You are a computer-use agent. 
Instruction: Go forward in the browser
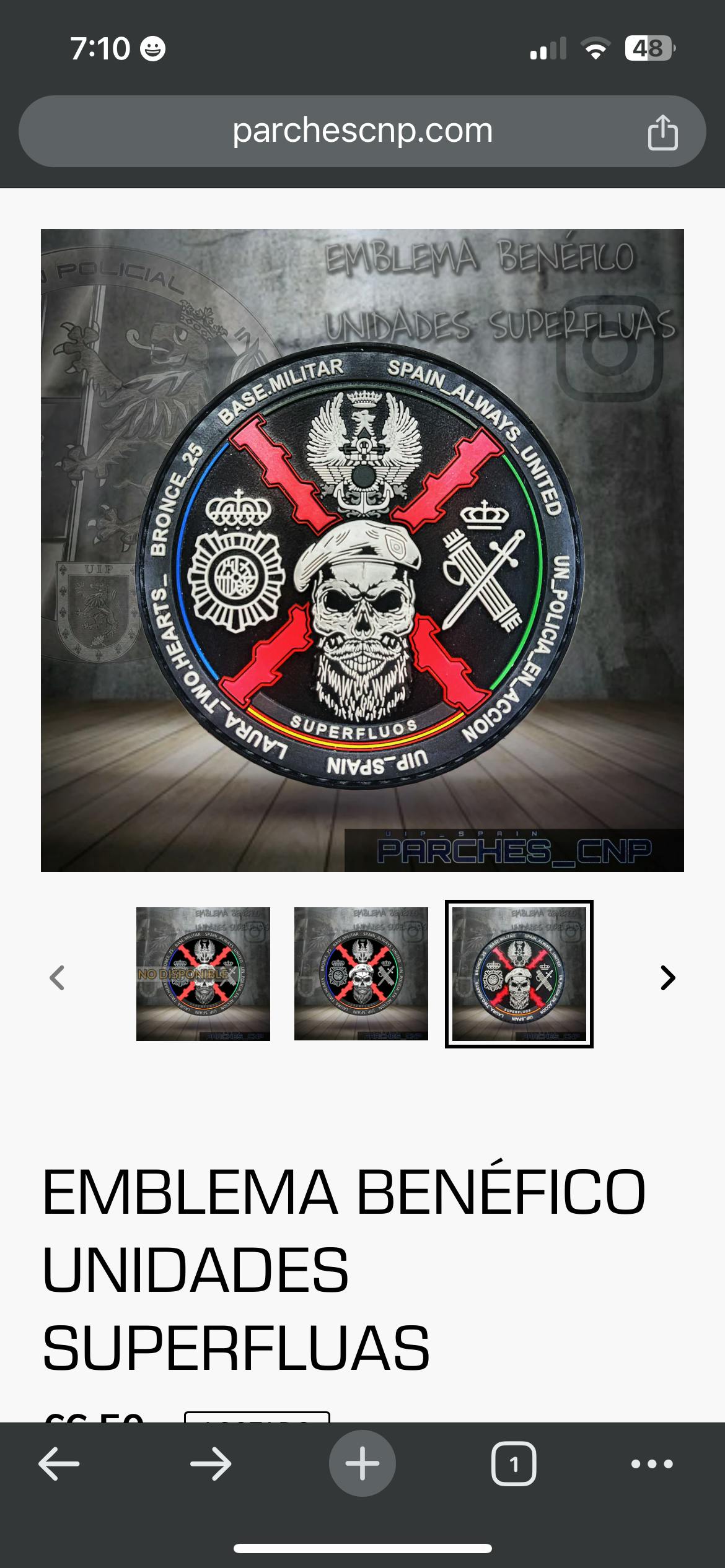coord(211,1464)
